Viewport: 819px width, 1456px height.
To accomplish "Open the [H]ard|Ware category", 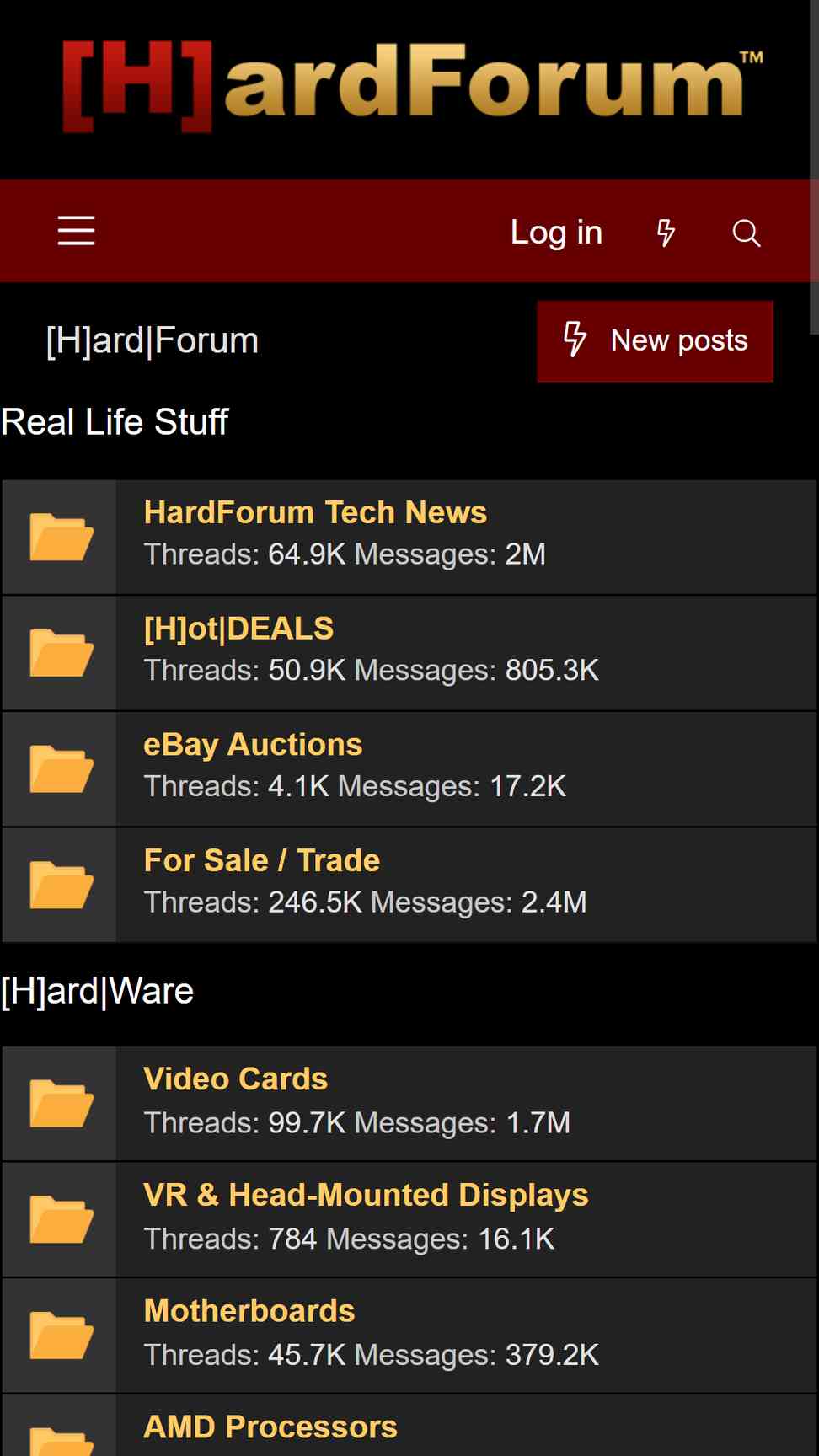I will (97, 991).
